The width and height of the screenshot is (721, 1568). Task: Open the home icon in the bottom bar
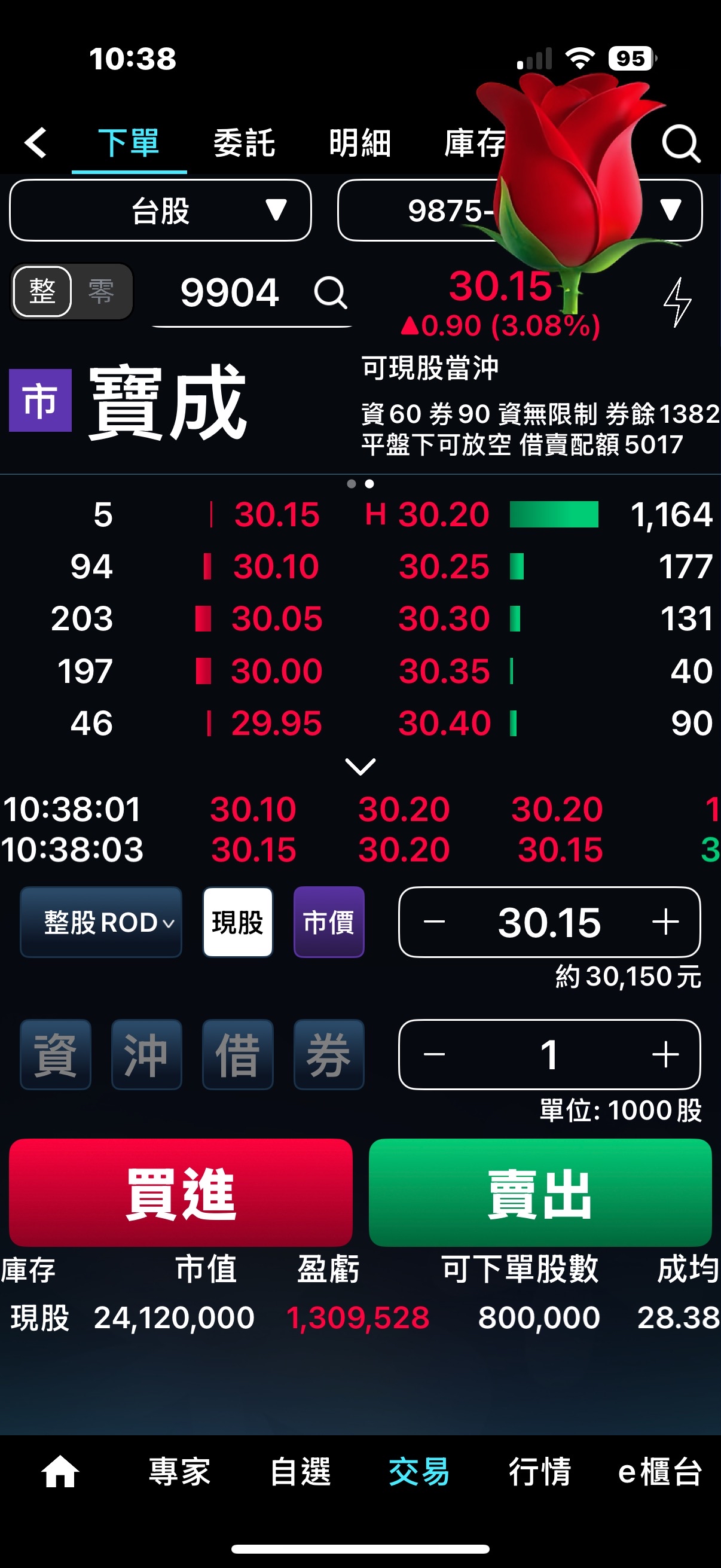click(x=60, y=1472)
